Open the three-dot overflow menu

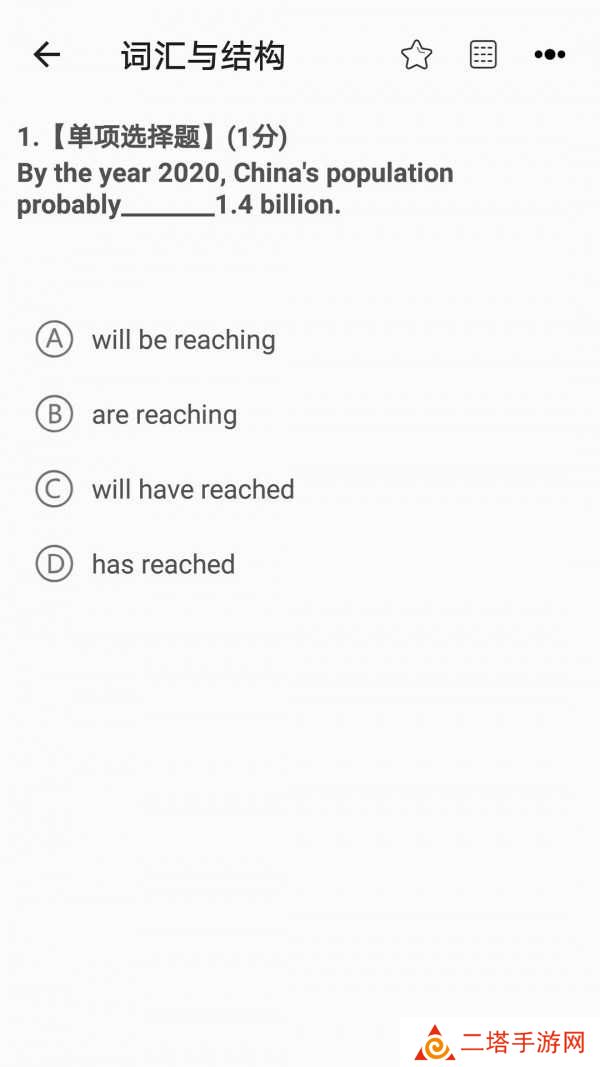pos(550,55)
